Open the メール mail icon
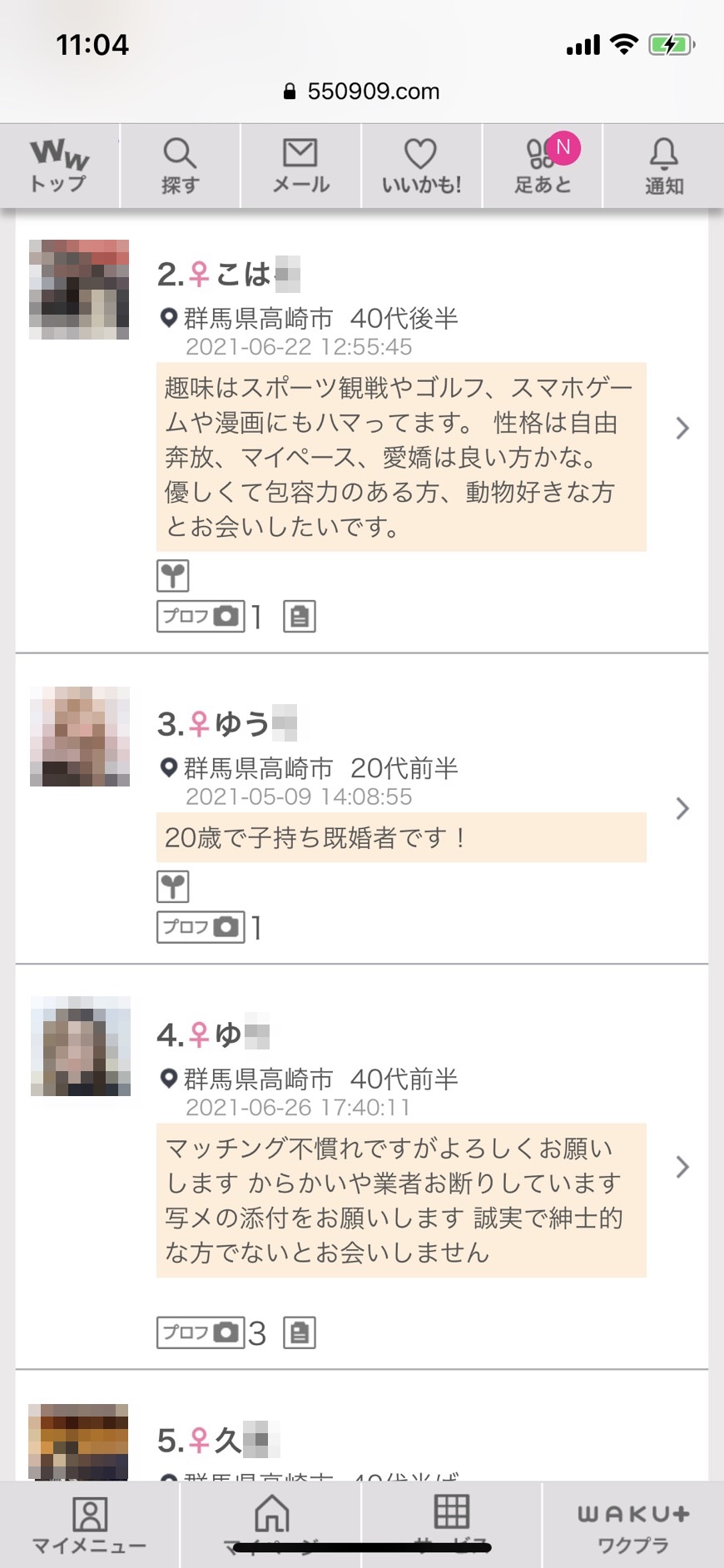Image resolution: width=724 pixels, height=1568 pixels. [x=300, y=165]
